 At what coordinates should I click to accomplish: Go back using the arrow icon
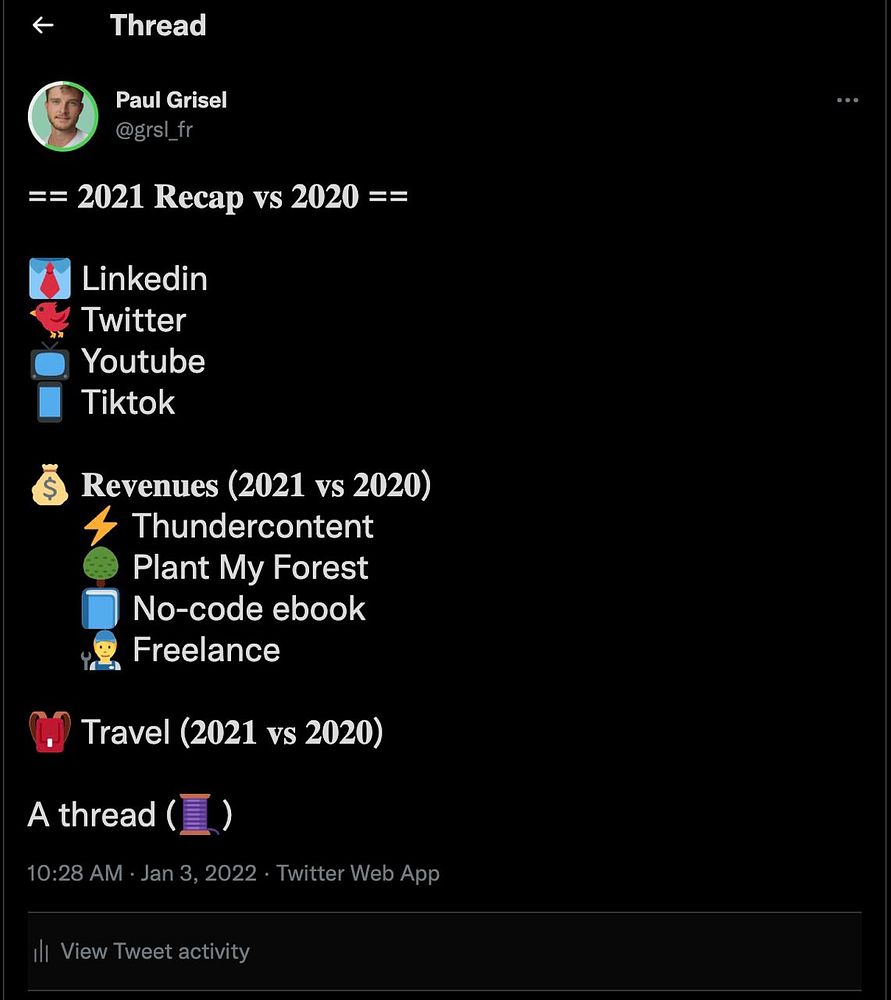click(x=42, y=25)
